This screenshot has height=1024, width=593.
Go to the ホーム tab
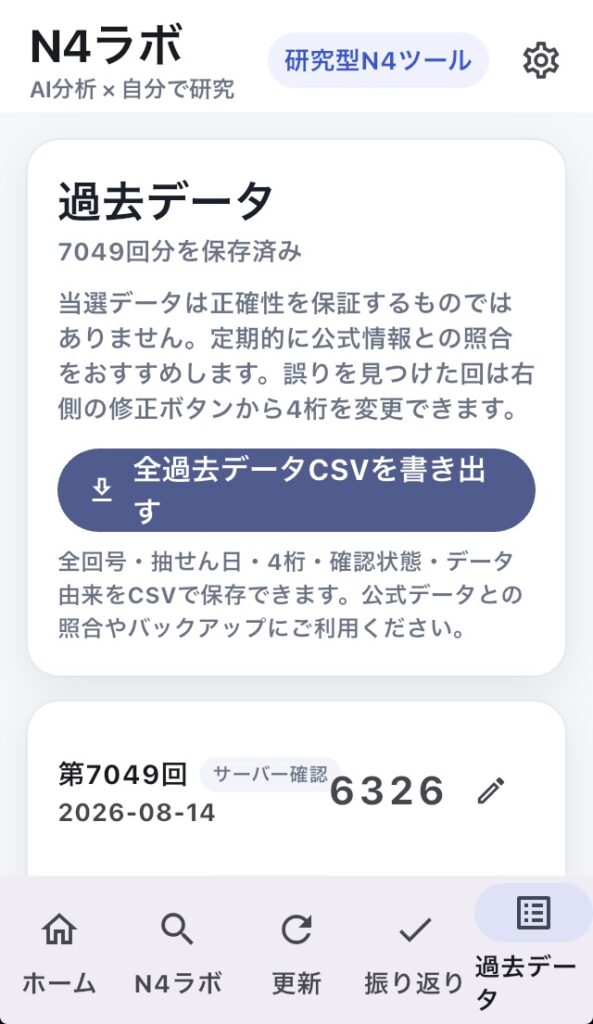59,954
